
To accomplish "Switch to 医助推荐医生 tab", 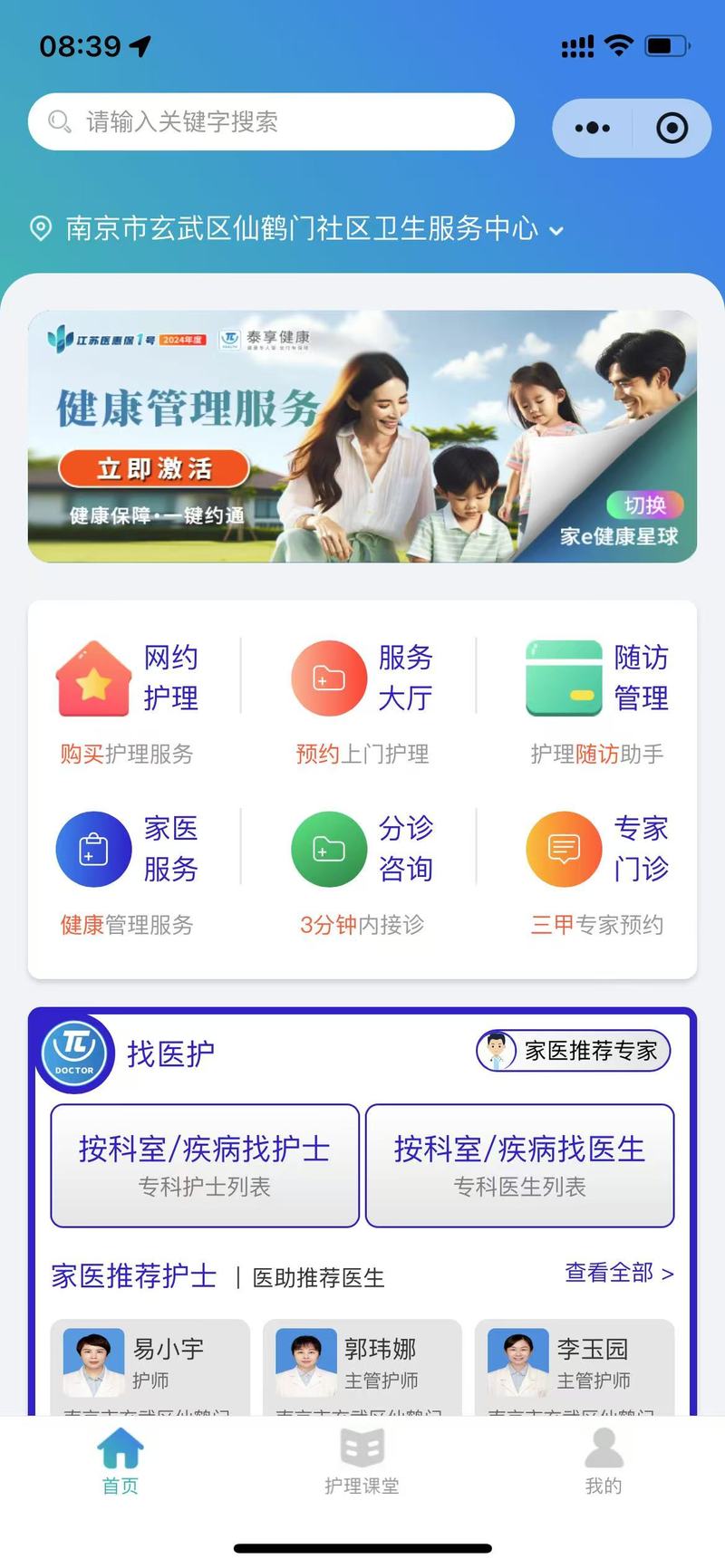I will click(x=318, y=1277).
